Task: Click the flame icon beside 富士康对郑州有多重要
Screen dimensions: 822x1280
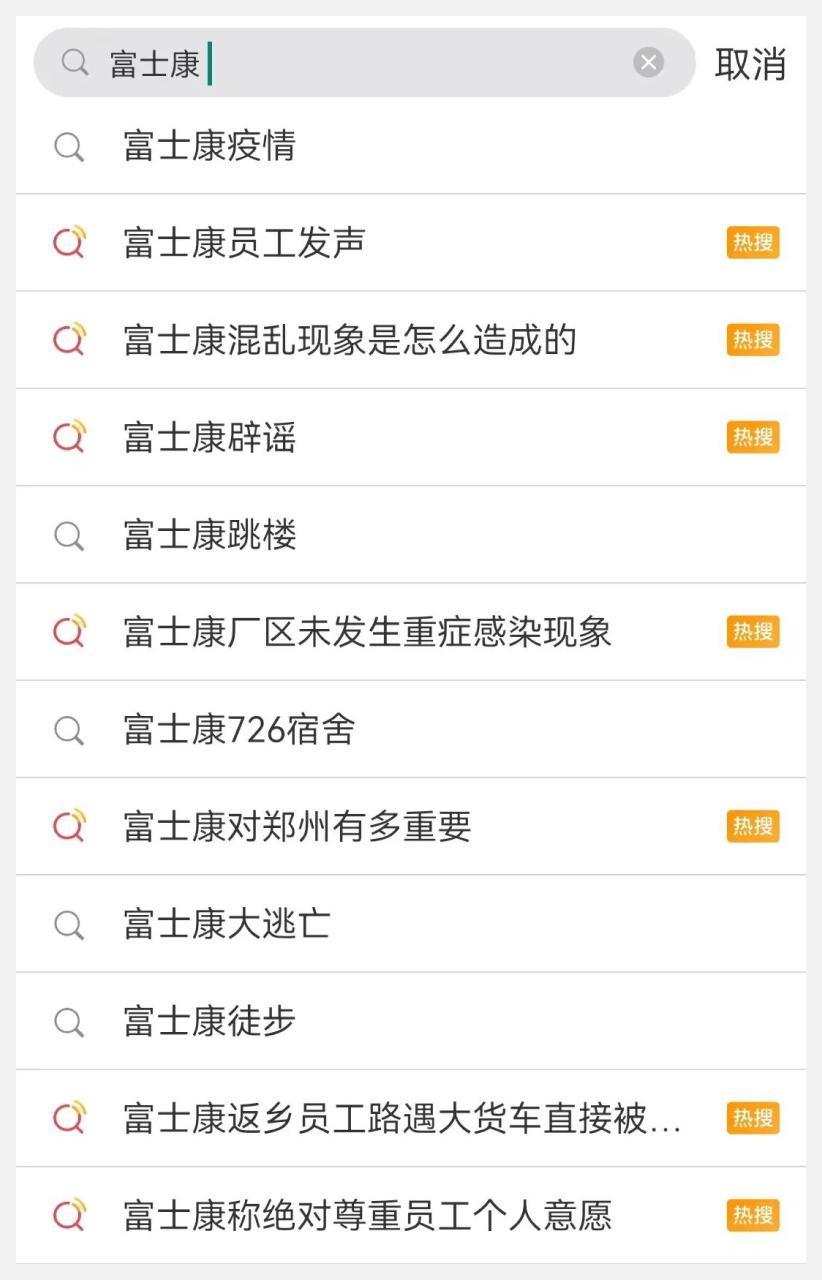Action: [68, 826]
